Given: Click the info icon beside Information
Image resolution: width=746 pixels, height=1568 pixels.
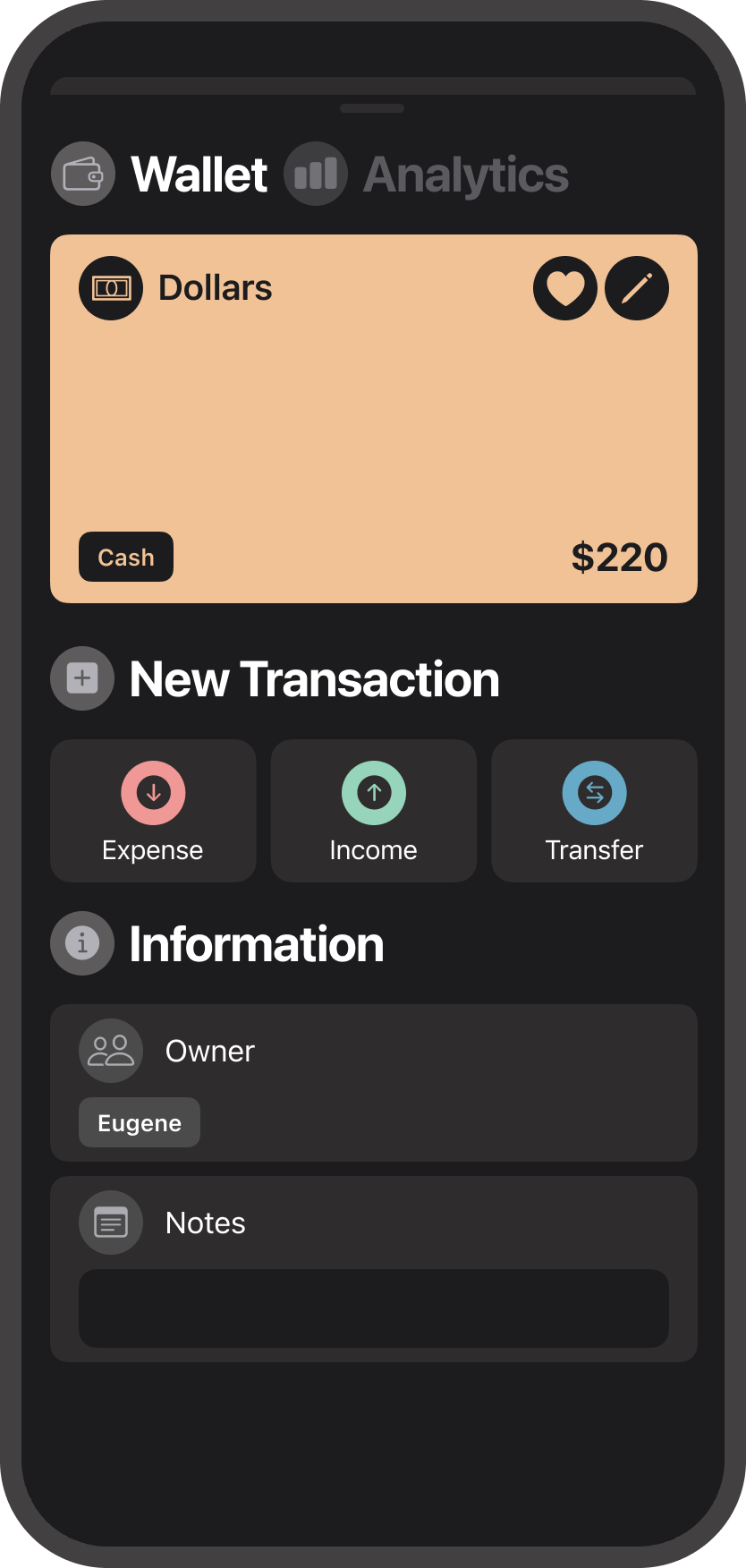Looking at the screenshot, I should tap(81, 942).
